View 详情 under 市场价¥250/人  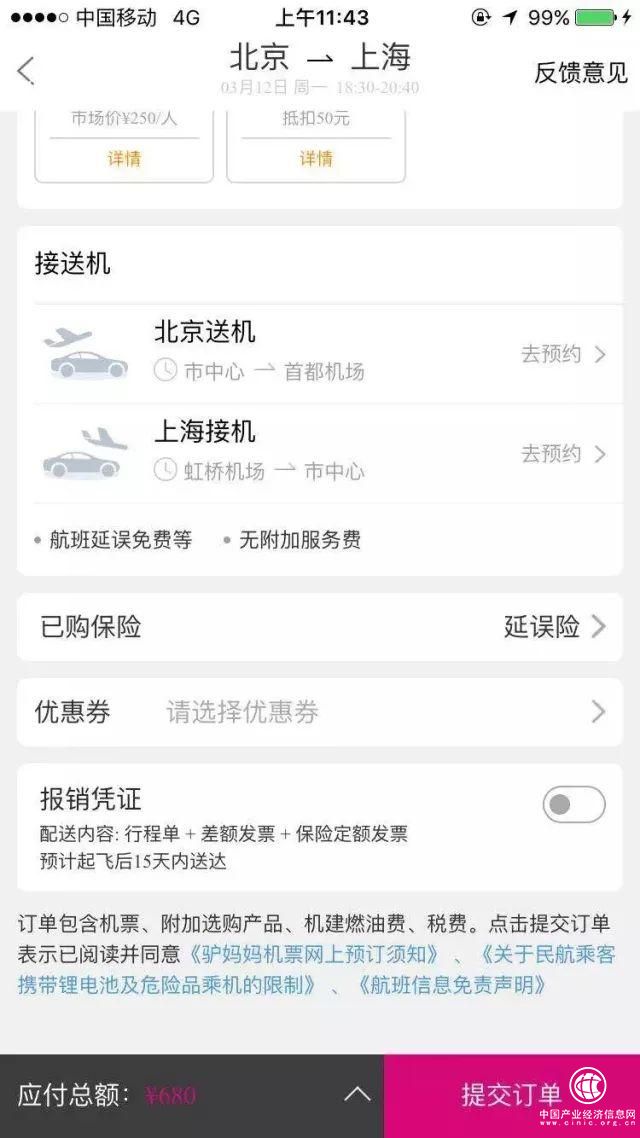pyautogui.click(x=124, y=158)
